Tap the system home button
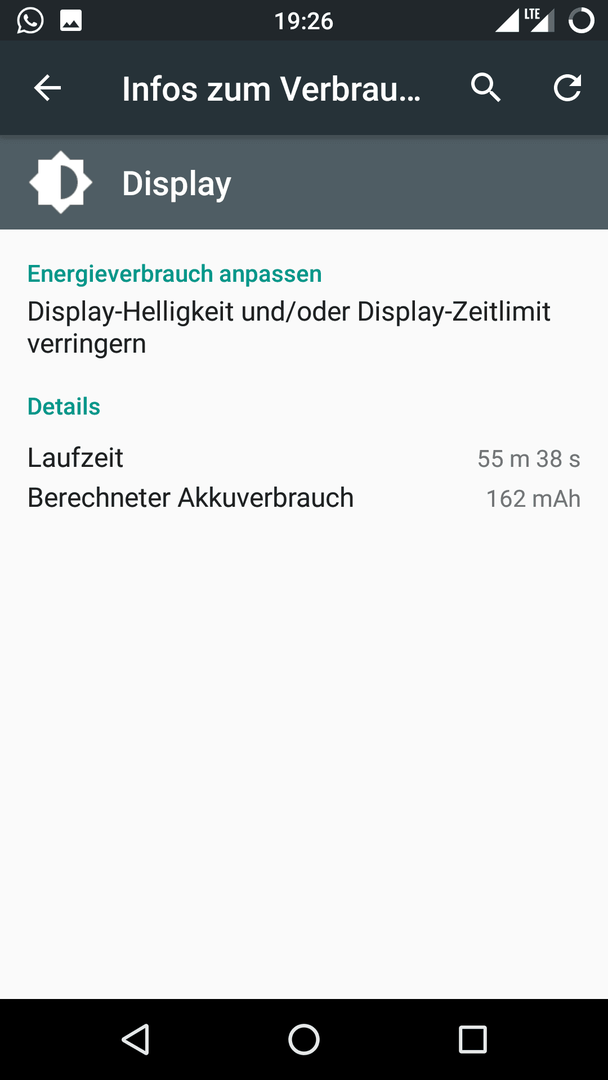Screen dimensions: 608x1080 tap(304, 1039)
